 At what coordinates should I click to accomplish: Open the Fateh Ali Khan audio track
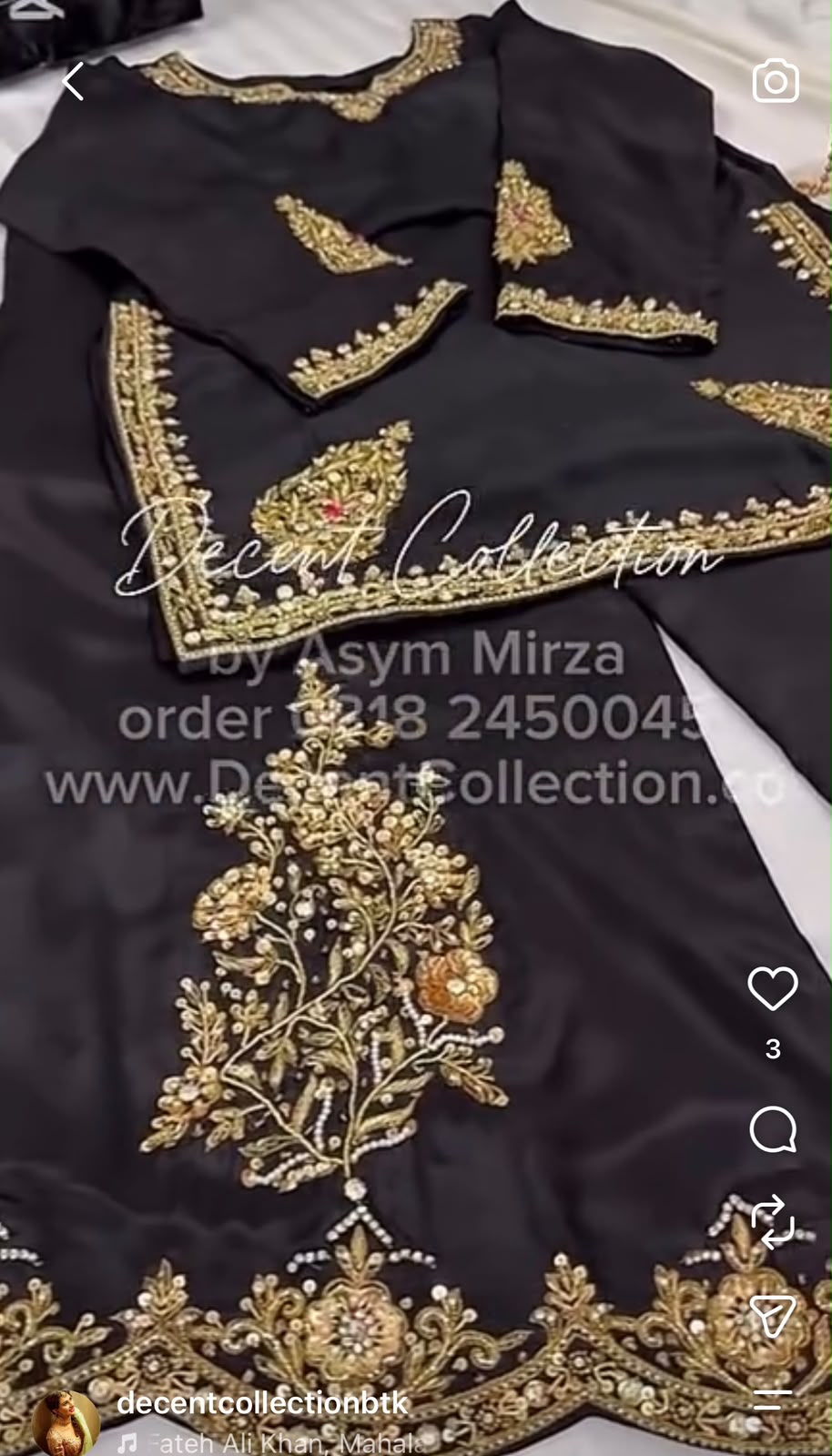273,1443
